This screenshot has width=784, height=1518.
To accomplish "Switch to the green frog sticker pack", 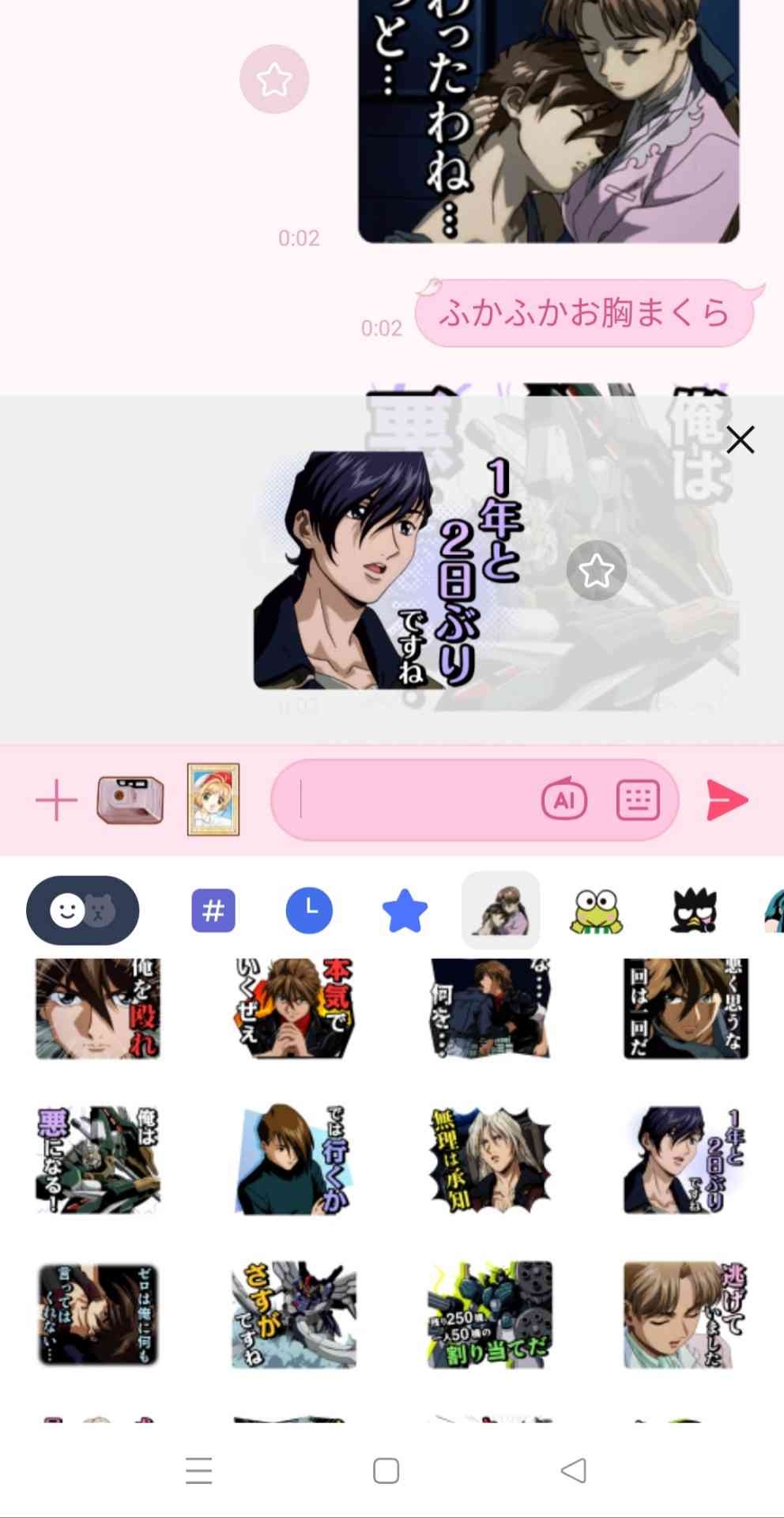I will pos(597,911).
